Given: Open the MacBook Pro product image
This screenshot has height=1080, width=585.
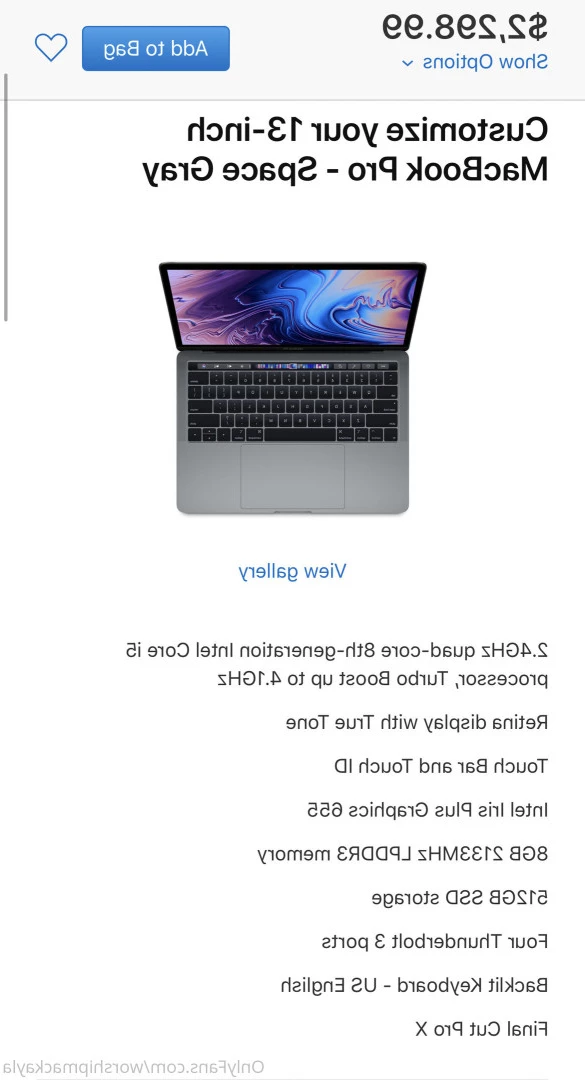Looking at the screenshot, I should click(x=293, y=388).
